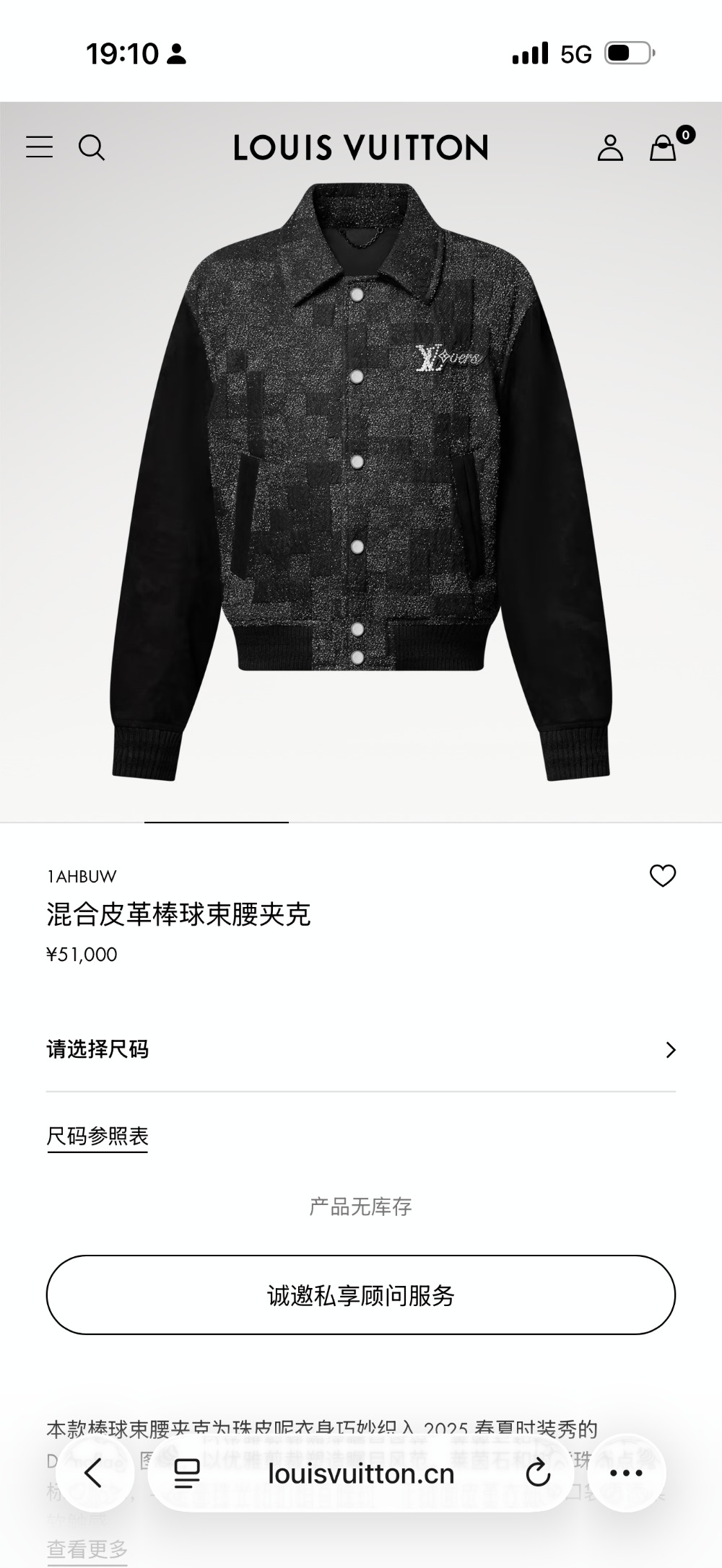Screen dimensions: 722x1568
Task: Open the 尺码参照表 size guide link
Action: click(97, 1136)
